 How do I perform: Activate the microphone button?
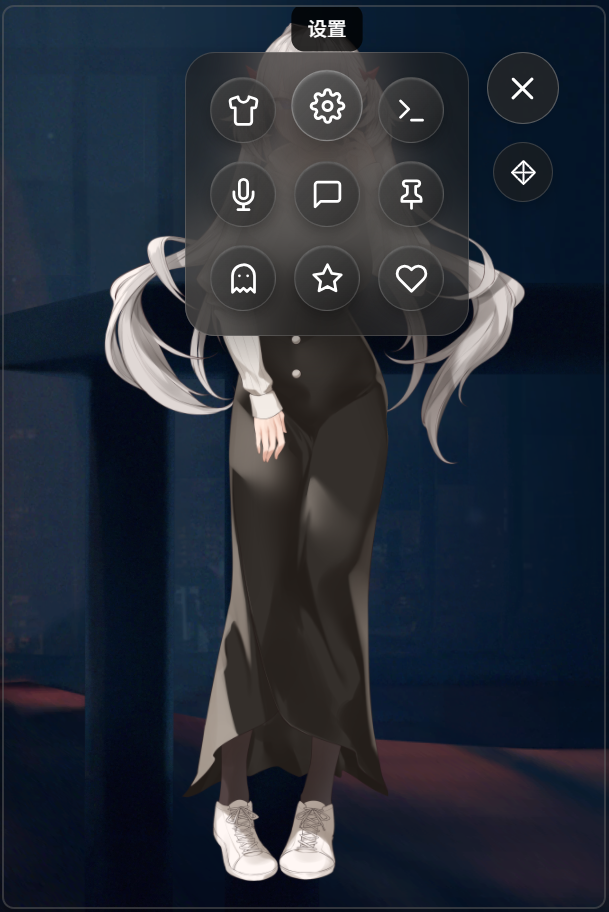(243, 194)
